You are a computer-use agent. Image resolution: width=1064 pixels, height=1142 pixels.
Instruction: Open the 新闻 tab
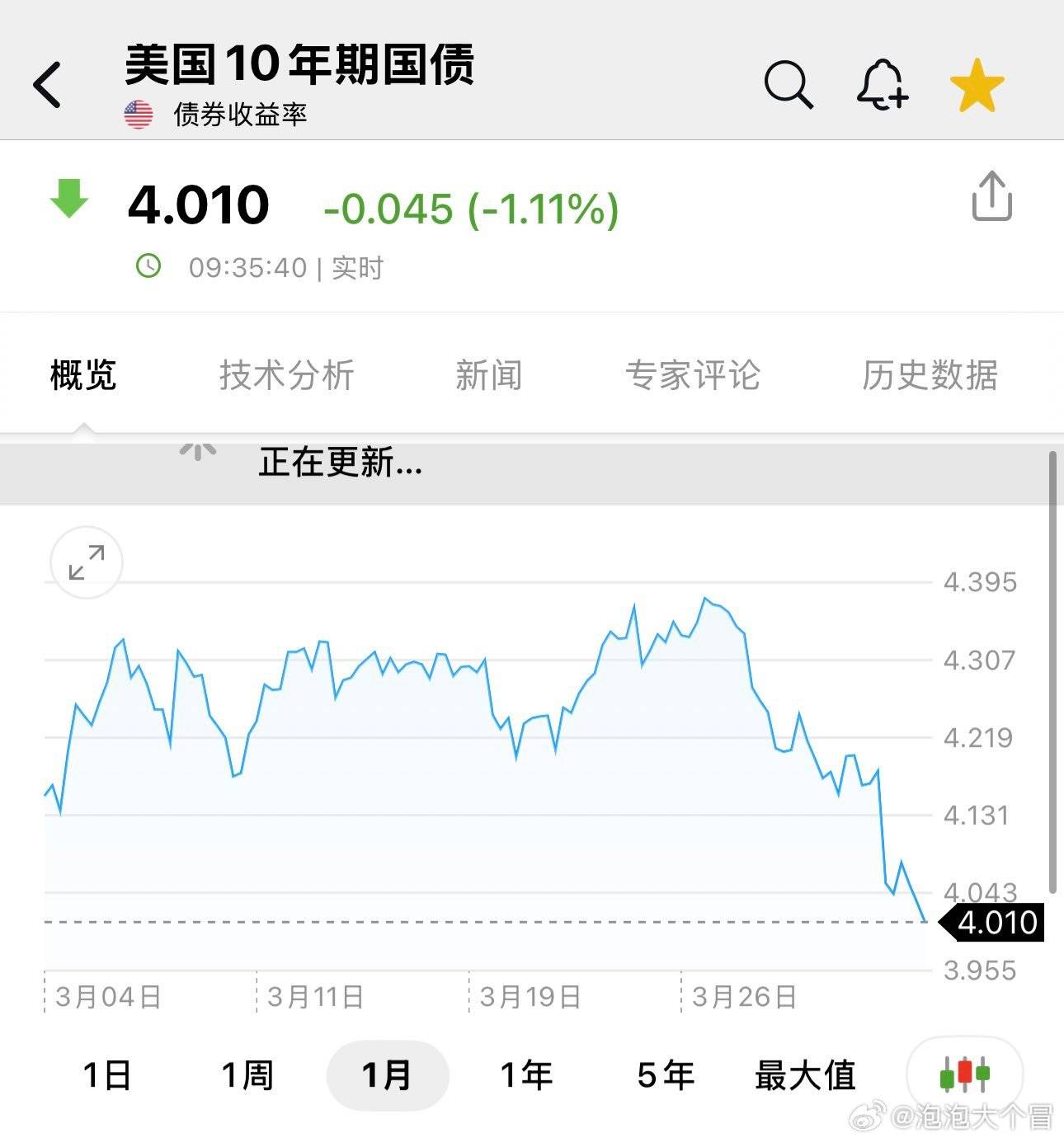490,375
